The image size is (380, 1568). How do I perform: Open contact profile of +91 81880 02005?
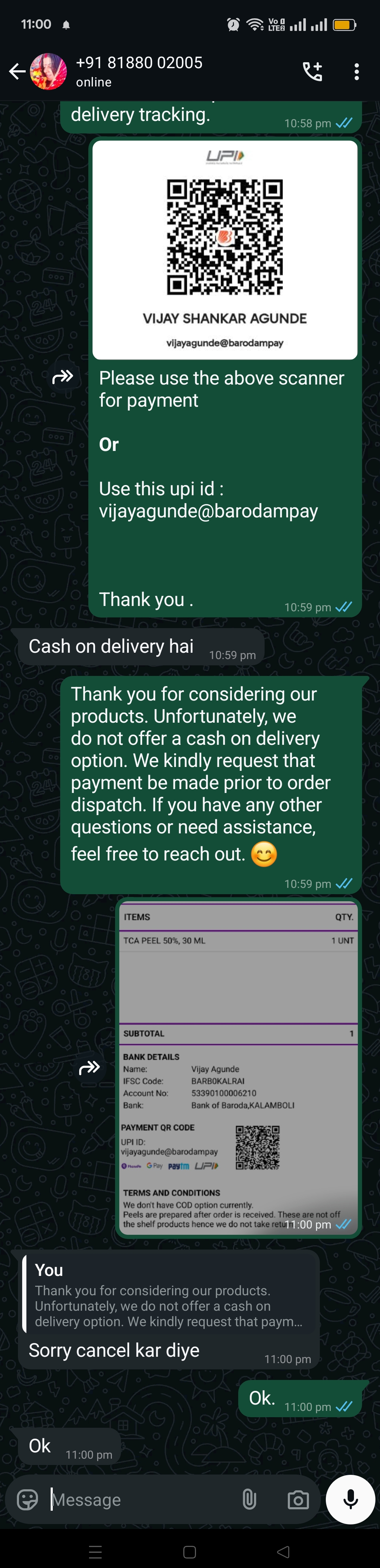tap(139, 71)
